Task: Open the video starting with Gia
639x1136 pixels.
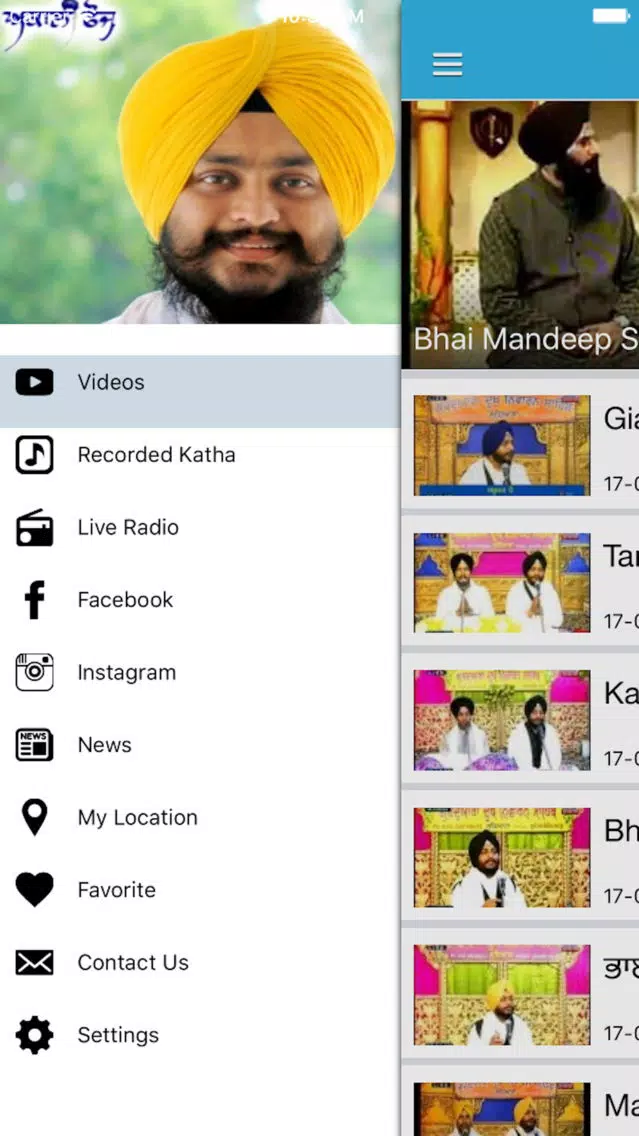Action: tap(520, 445)
